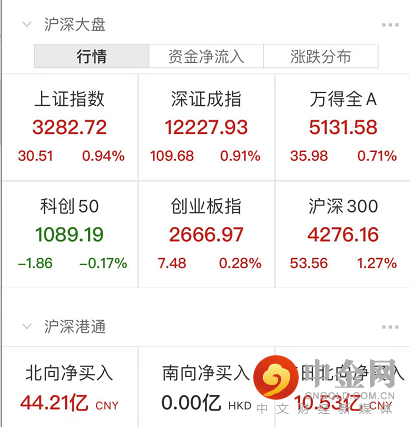Collapse the 沪深大盘 section chevron
Screen dimensions: 410x427
pyautogui.click(x=27, y=24)
